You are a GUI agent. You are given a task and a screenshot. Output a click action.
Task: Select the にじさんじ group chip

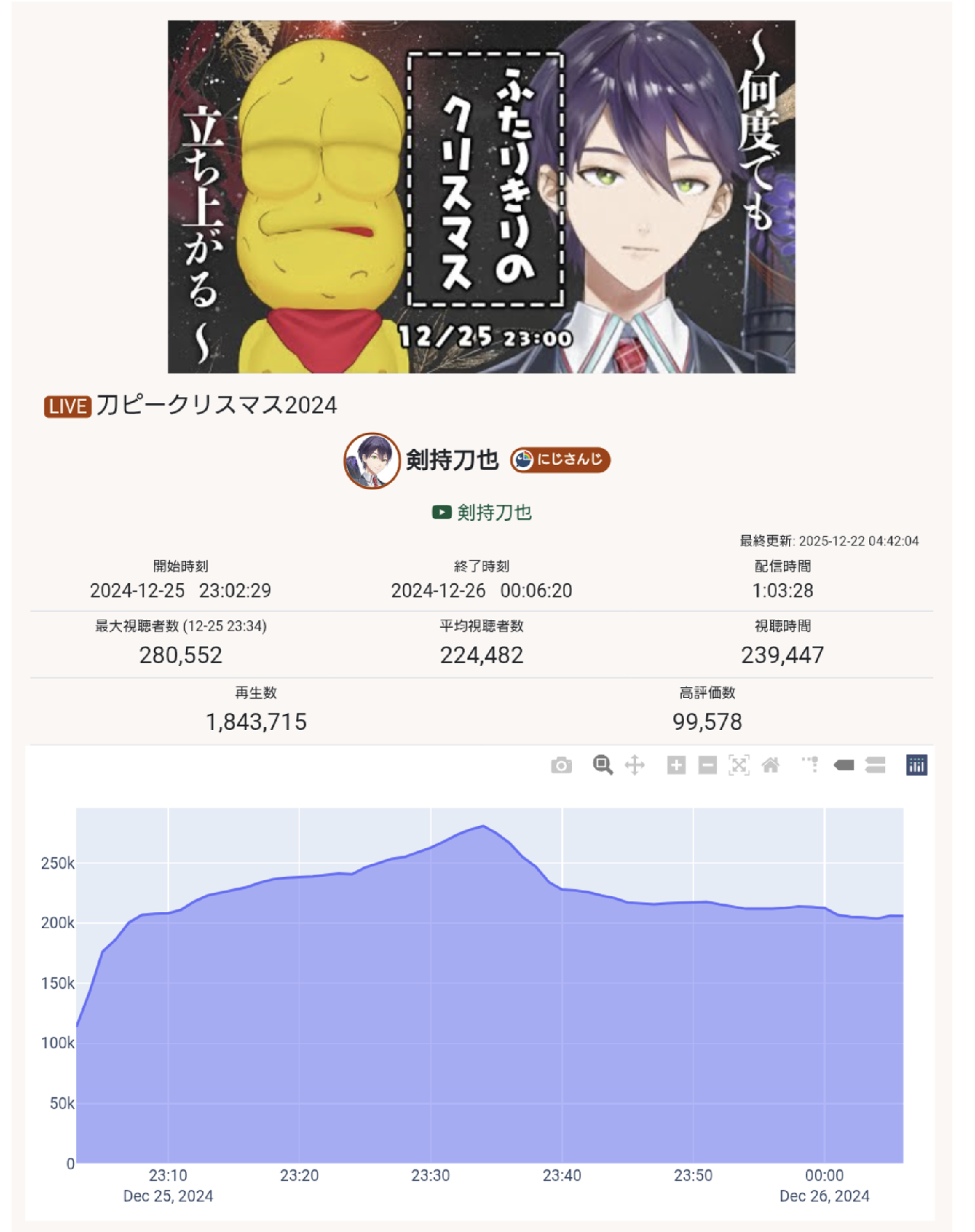pos(561,459)
